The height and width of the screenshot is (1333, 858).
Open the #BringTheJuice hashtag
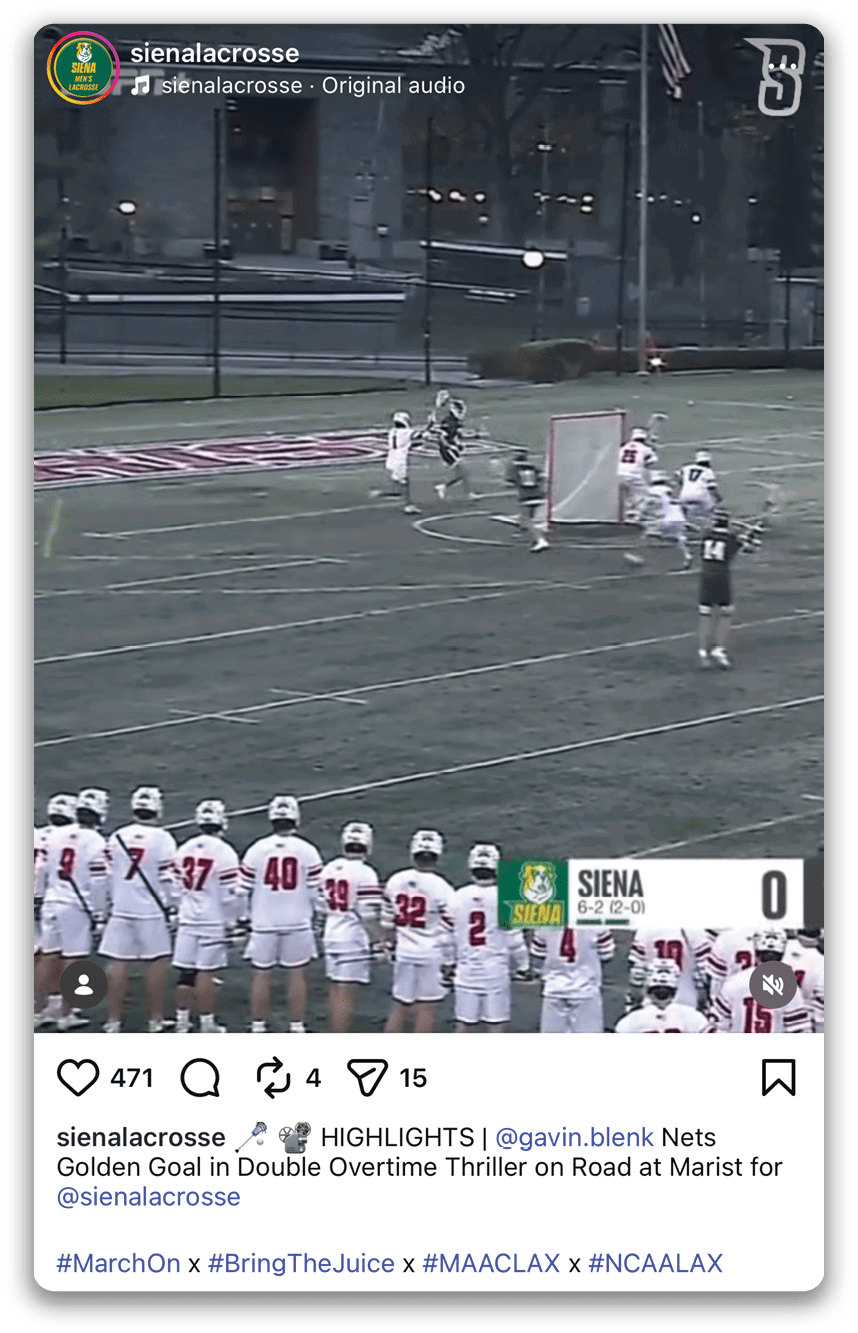coord(301,1263)
